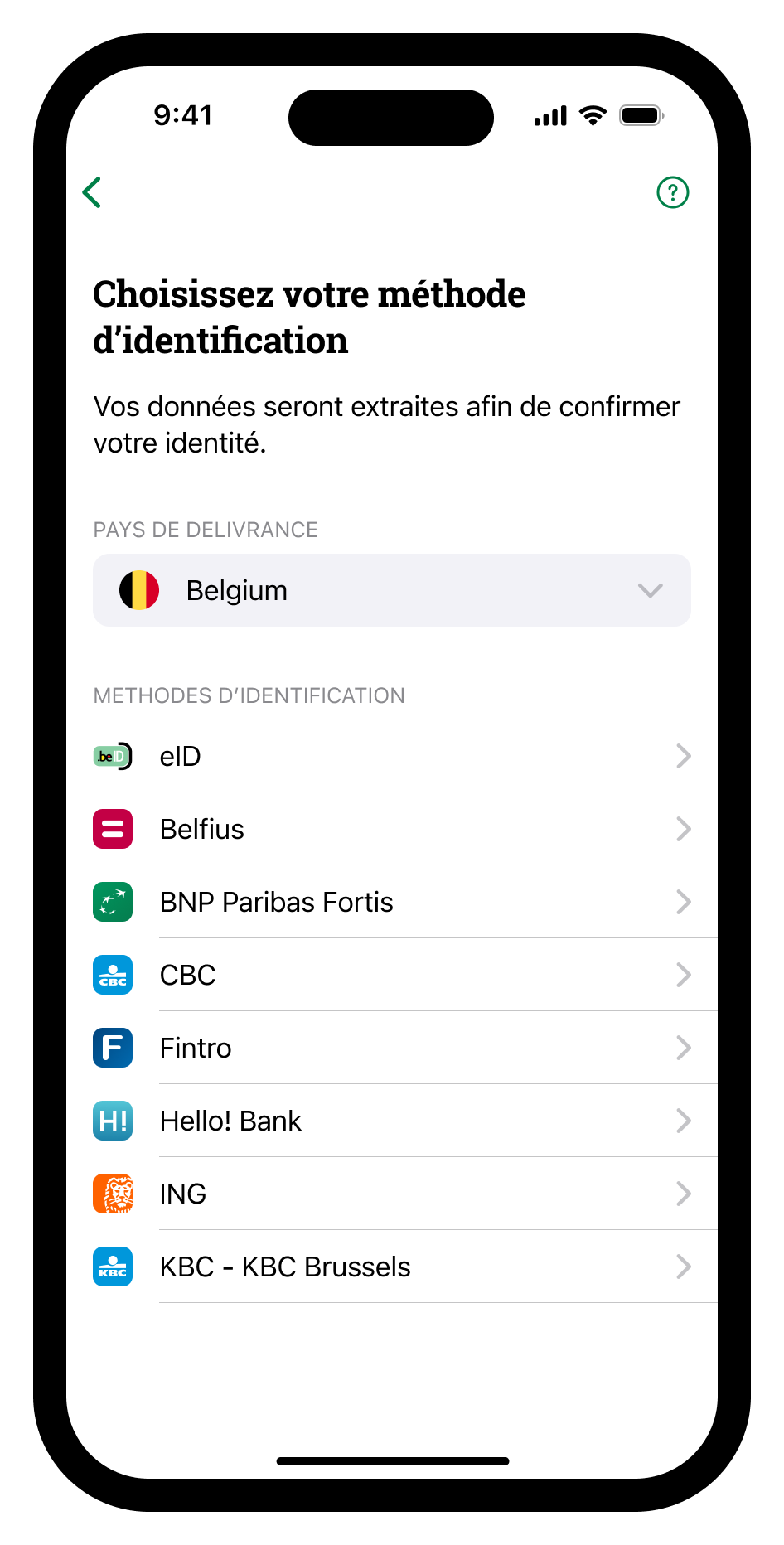Tap the Hello! Bank logo
784x1545 pixels.
click(x=112, y=1121)
